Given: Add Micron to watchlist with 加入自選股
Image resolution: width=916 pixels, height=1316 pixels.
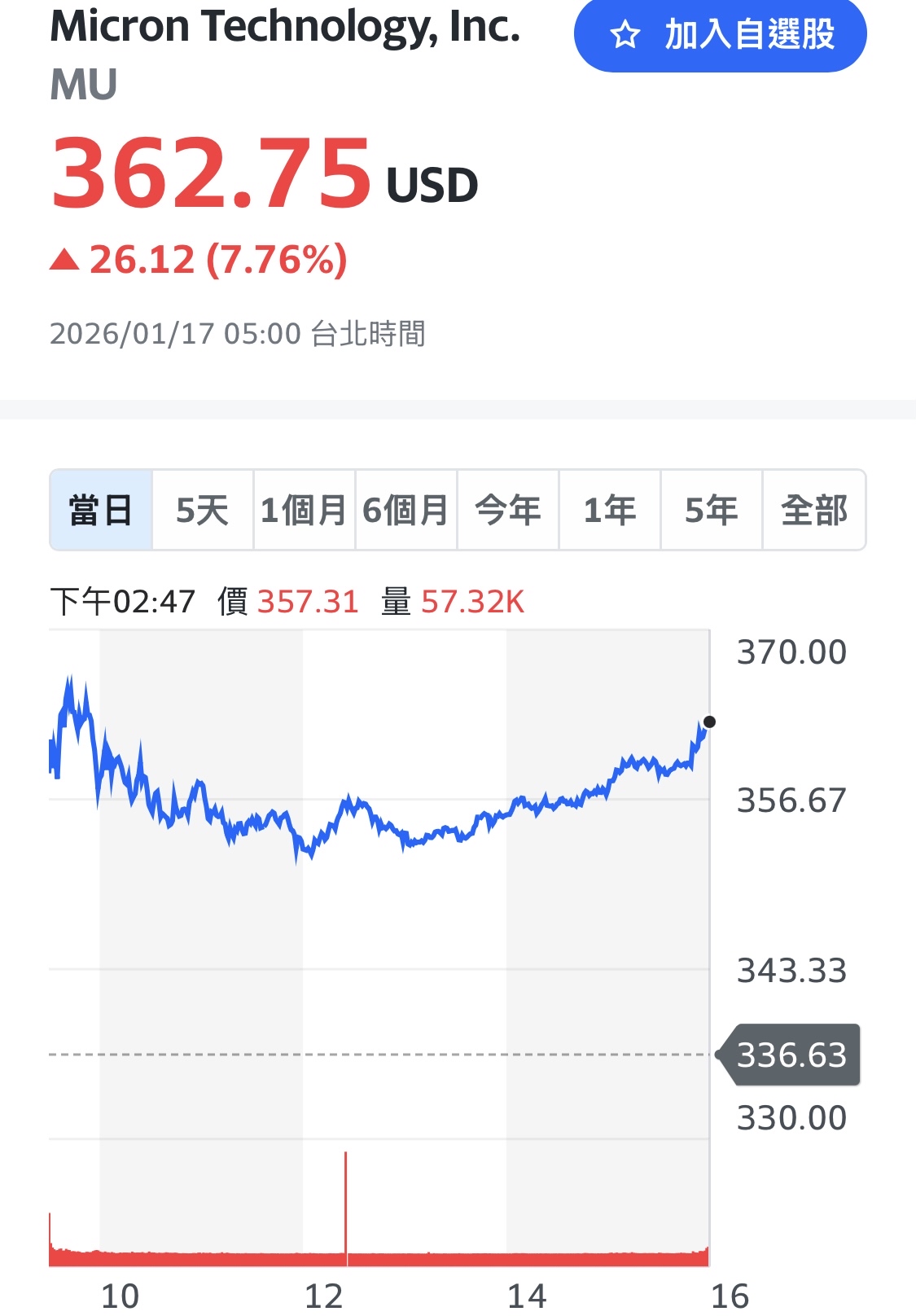Looking at the screenshot, I should (720, 35).
